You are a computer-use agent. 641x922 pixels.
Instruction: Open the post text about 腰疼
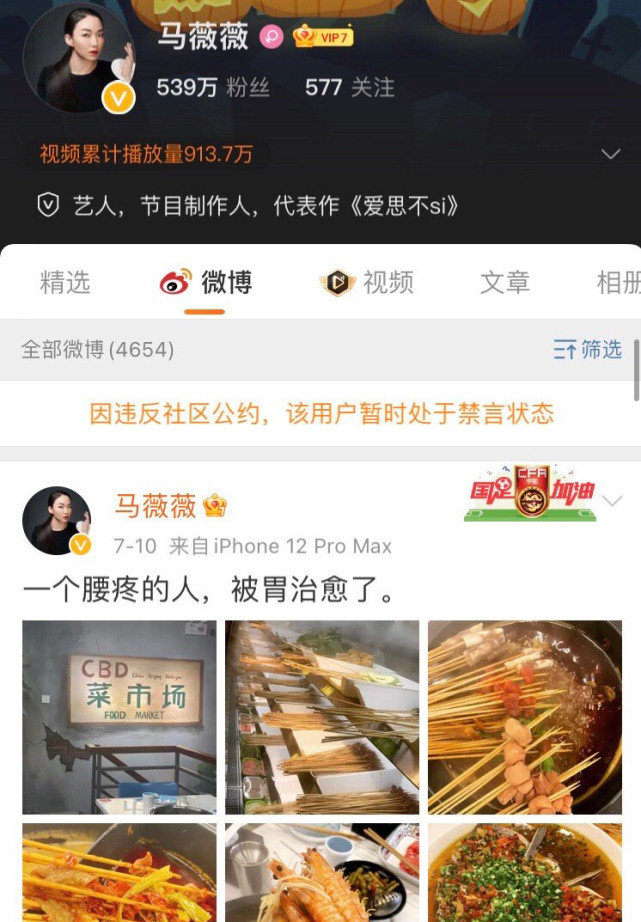[x=209, y=590]
